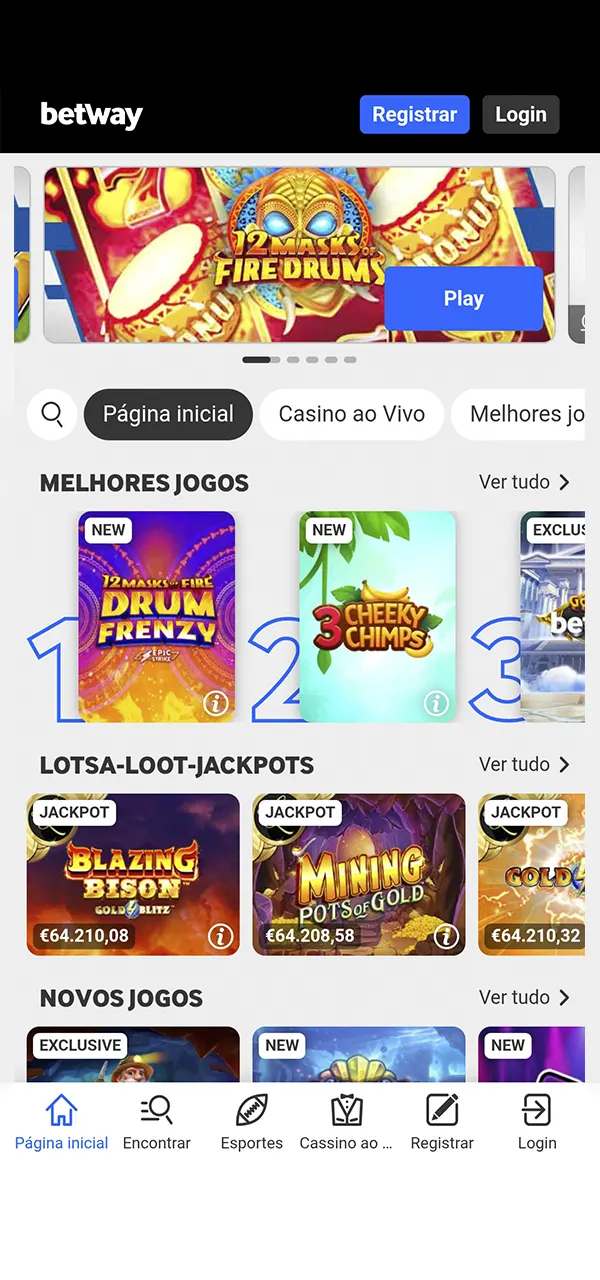The image size is (600, 1280).
Task: Open the search magnifier icon
Action: coord(52,414)
